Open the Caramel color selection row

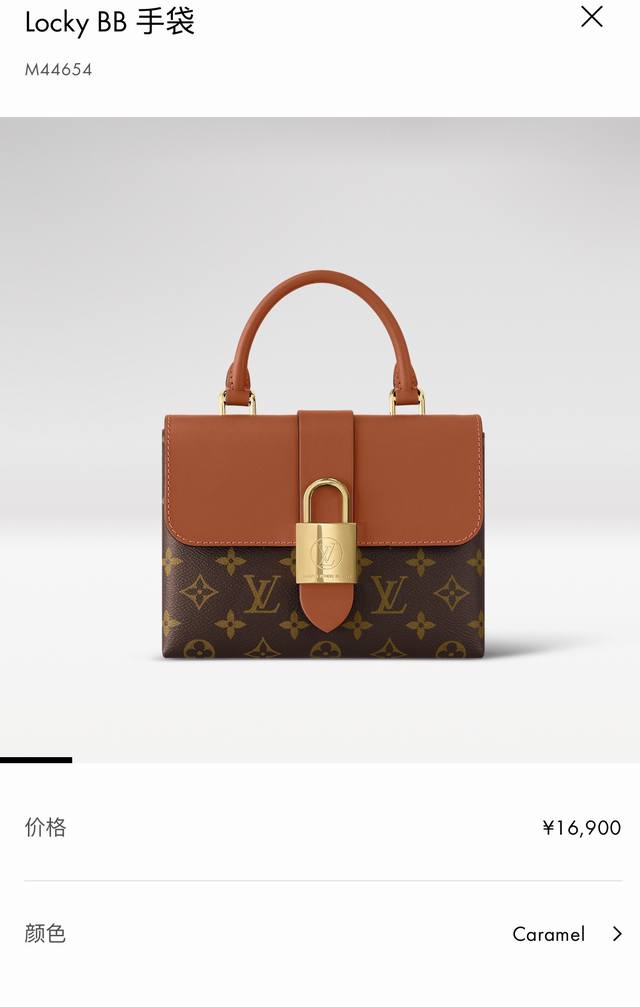coord(566,934)
